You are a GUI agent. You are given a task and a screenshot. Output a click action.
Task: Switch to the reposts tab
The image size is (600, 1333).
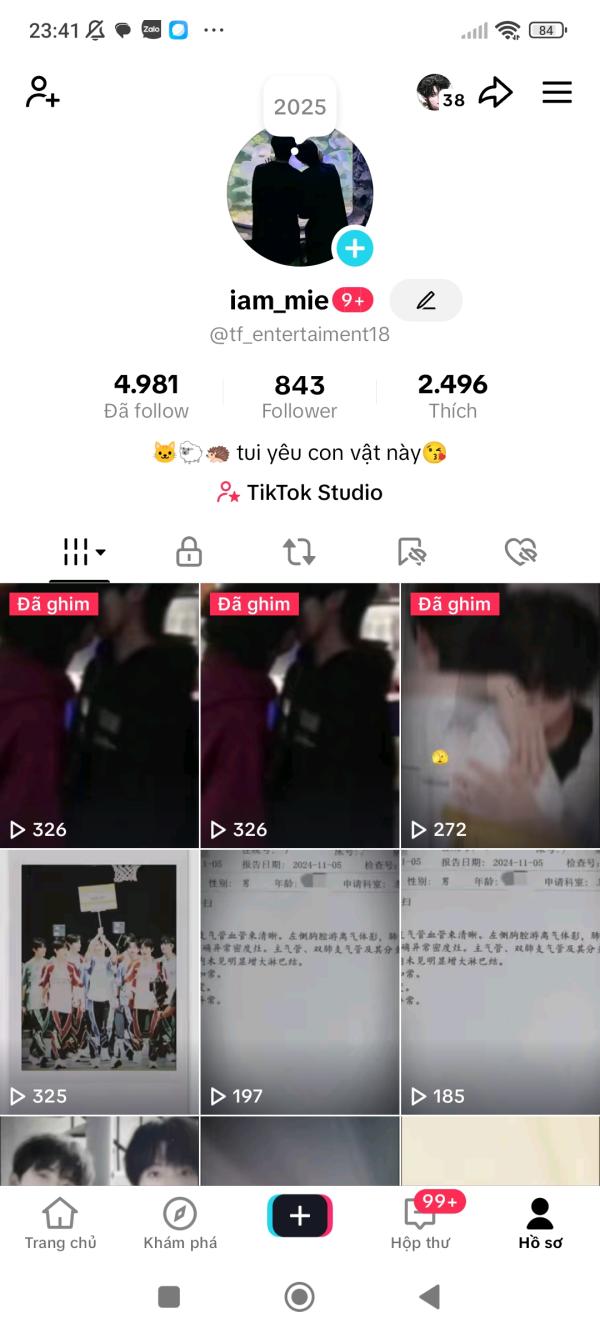pos(299,551)
